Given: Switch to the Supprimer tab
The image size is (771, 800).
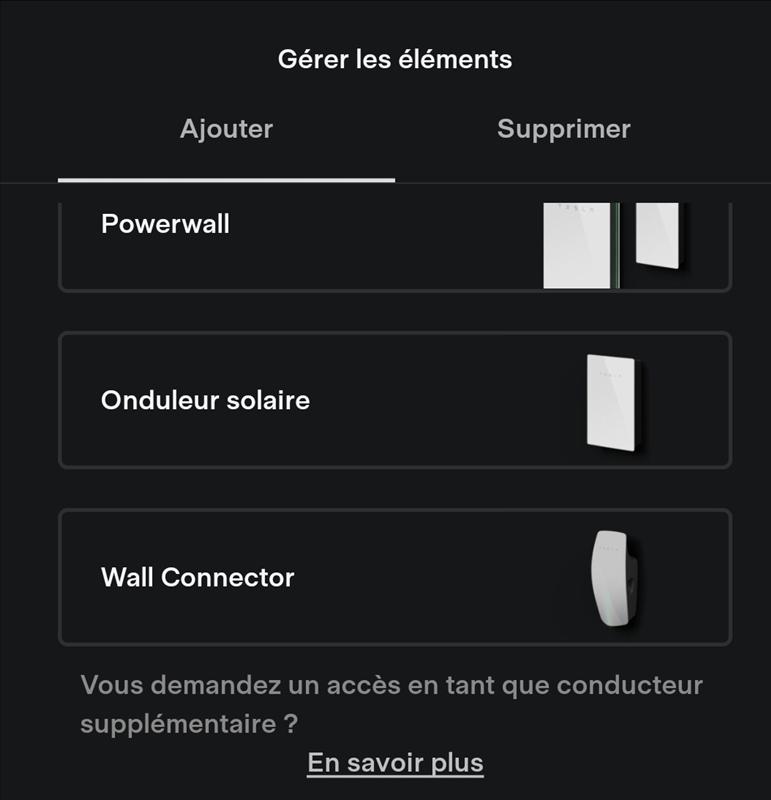Looking at the screenshot, I should [563, 130].
